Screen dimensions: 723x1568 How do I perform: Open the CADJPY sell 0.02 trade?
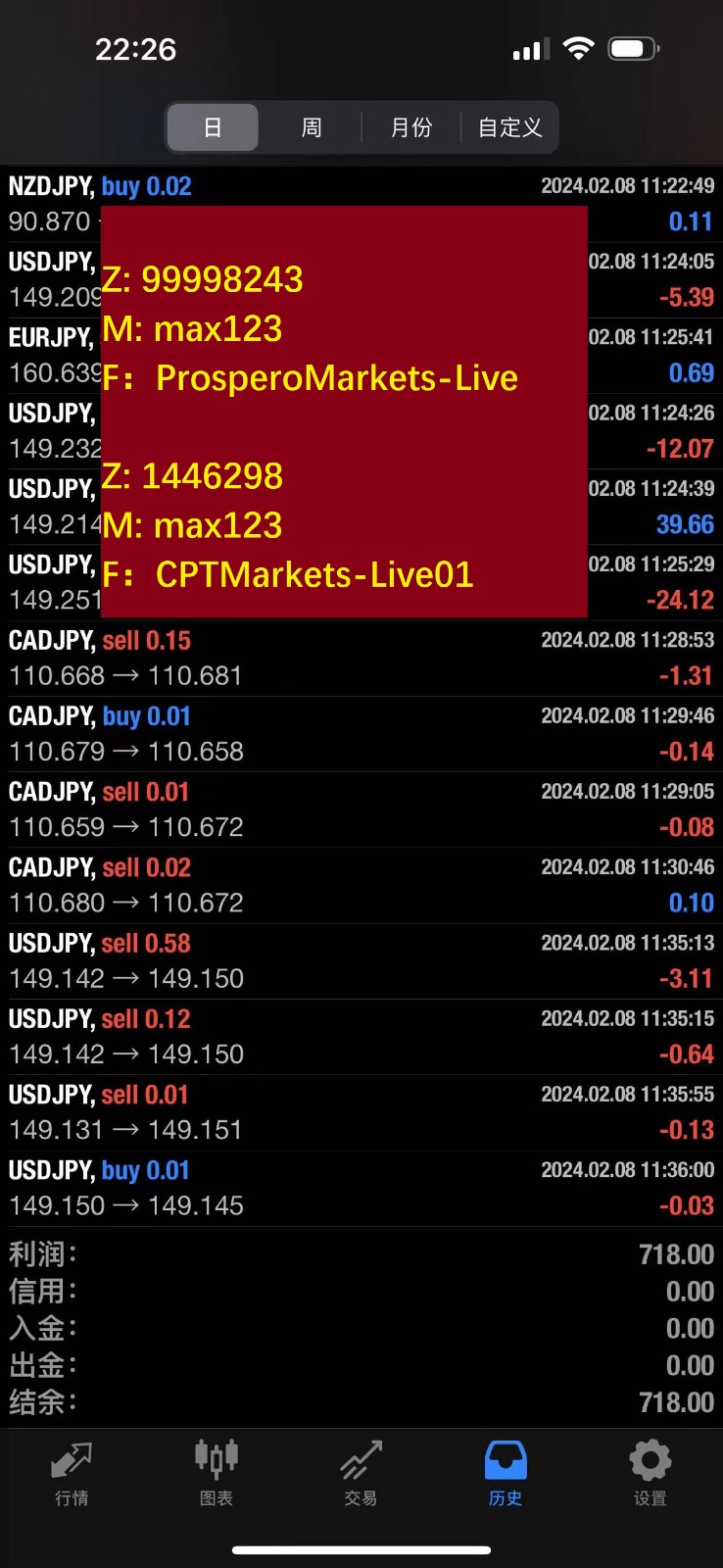coord(361,885)
